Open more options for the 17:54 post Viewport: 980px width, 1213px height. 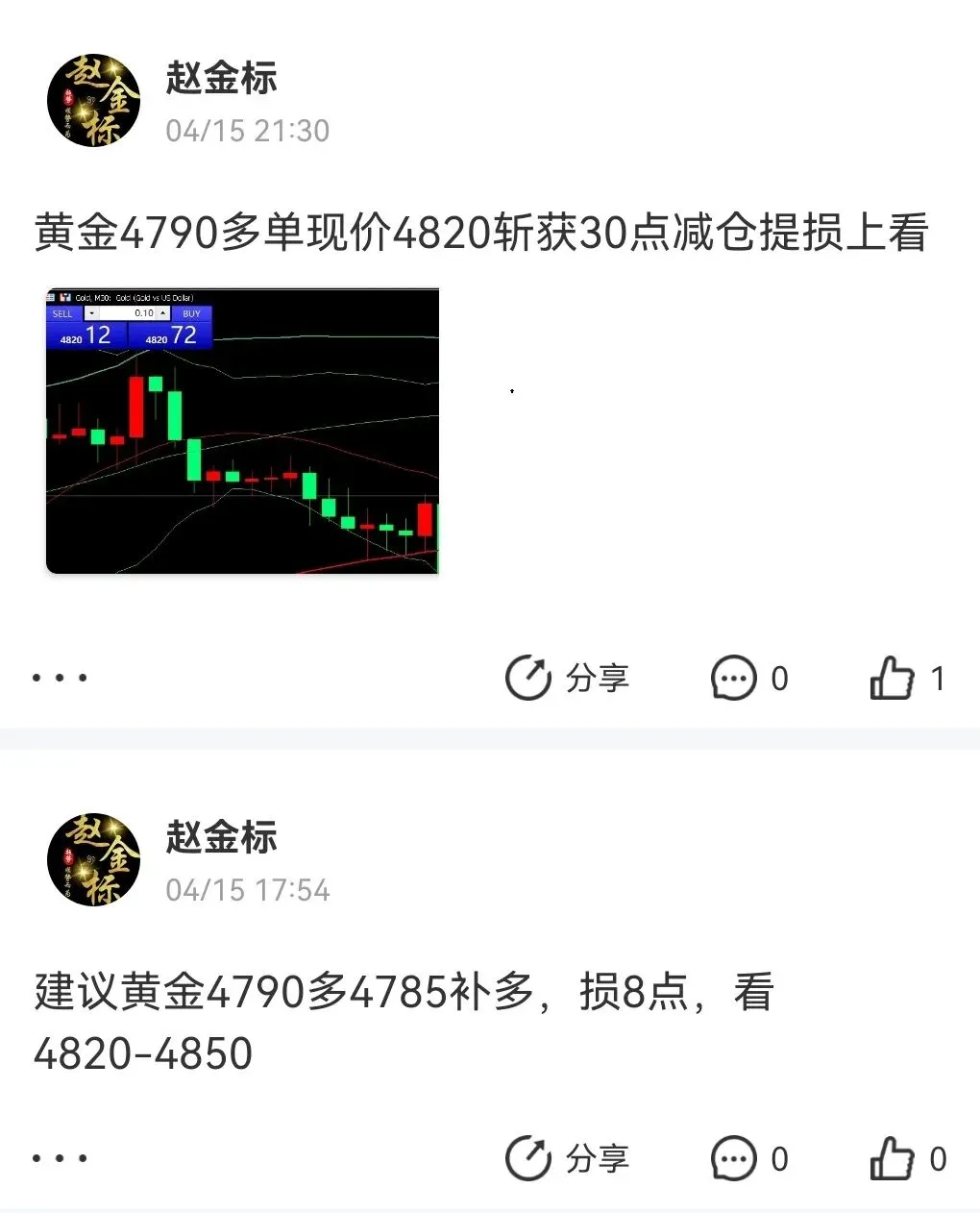[x=60, y=1157]
